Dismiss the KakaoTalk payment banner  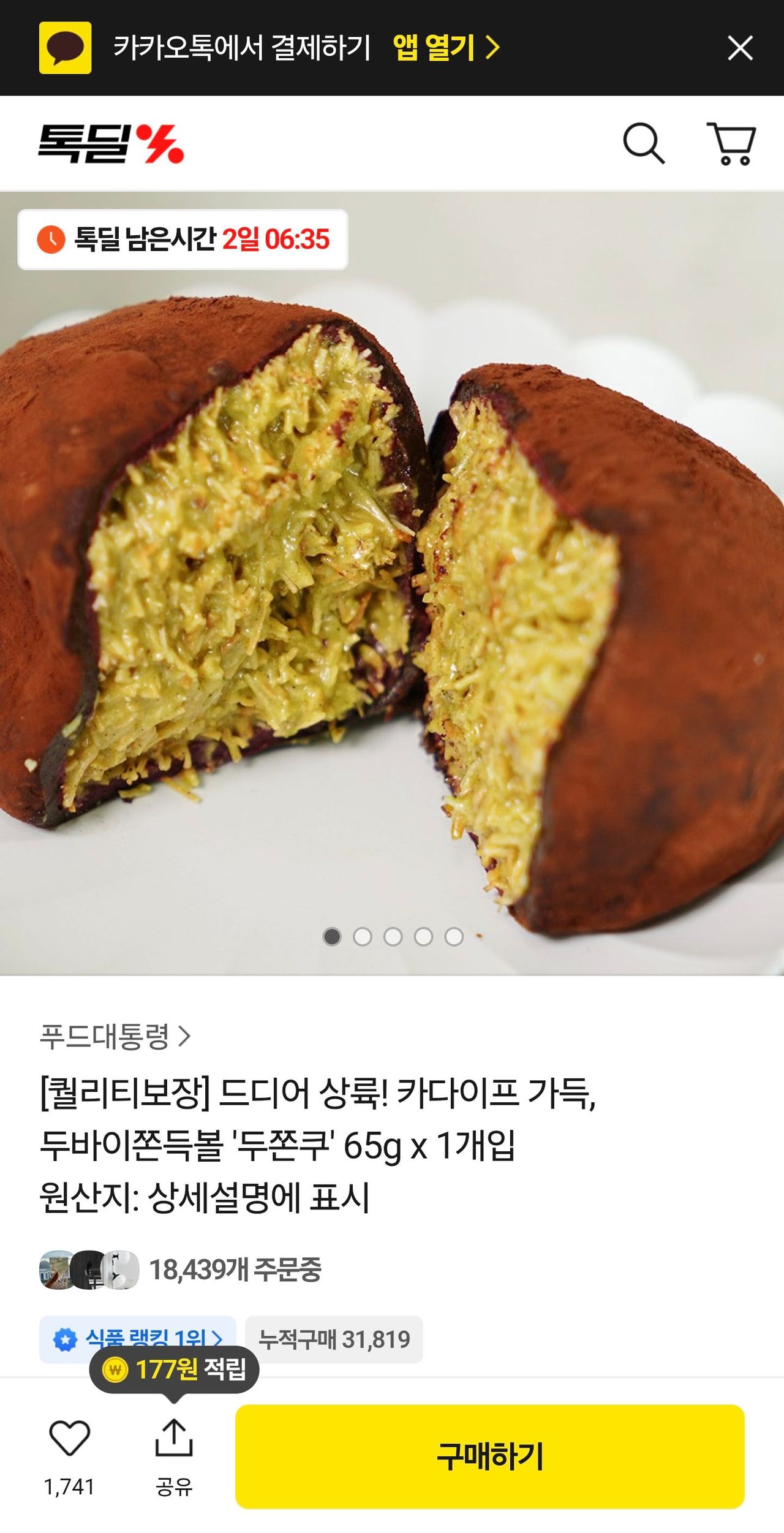740,48
